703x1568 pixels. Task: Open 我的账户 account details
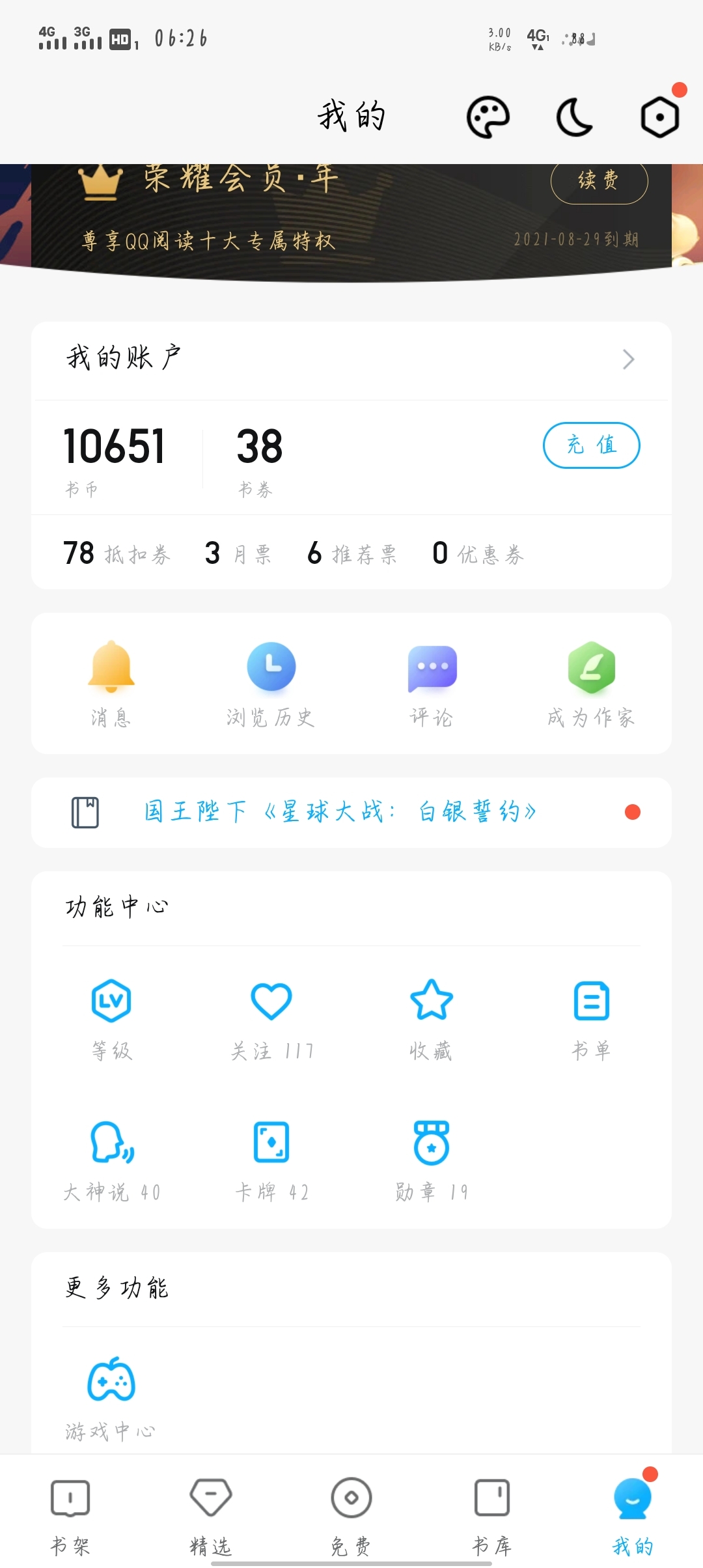click(351, 359)
